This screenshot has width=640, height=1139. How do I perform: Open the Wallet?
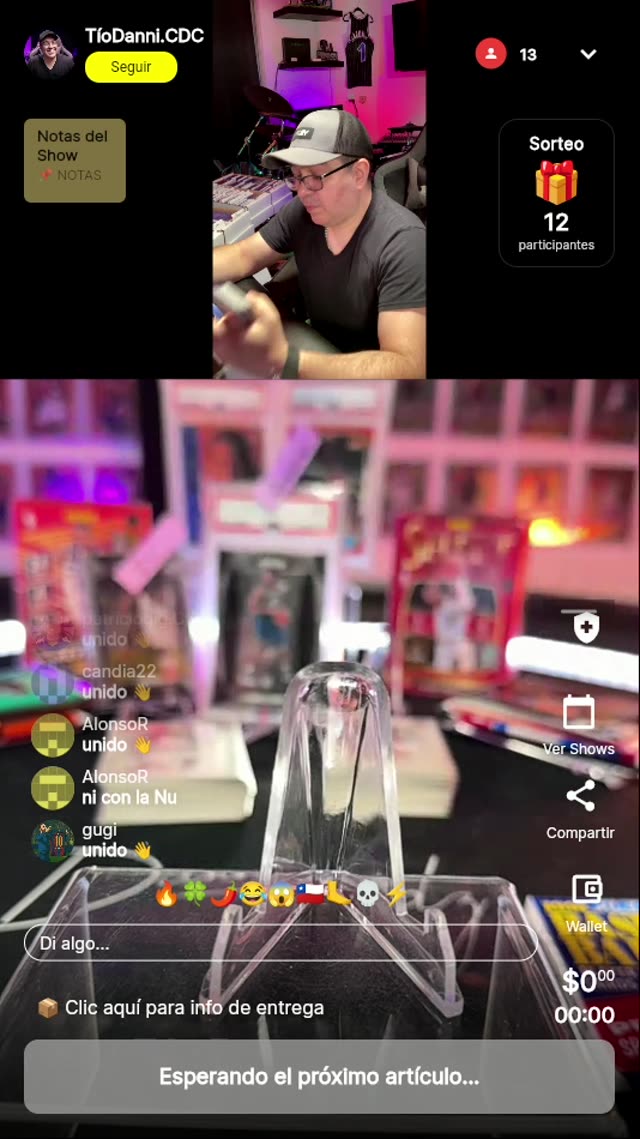[586, 899]
